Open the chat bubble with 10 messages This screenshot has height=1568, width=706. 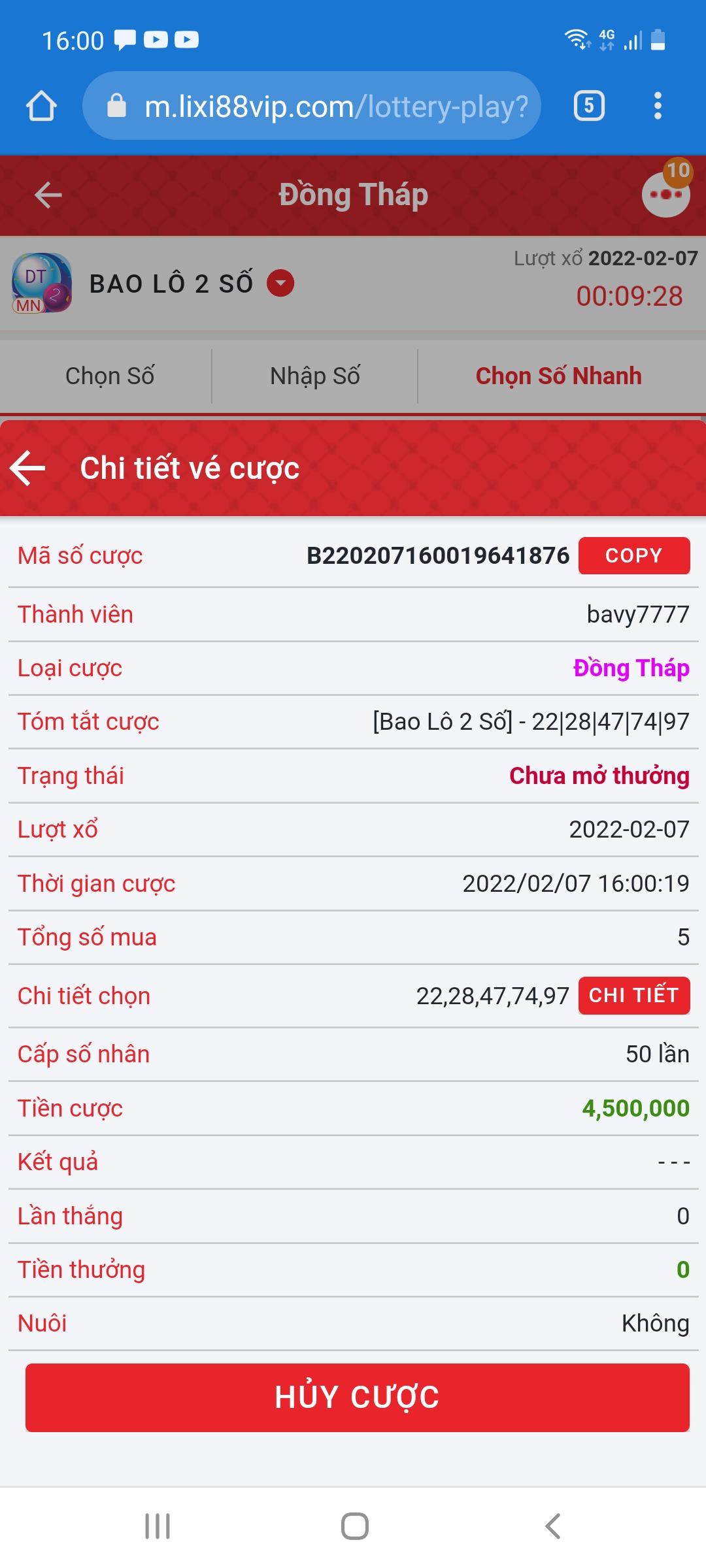[x=665, y=193]
